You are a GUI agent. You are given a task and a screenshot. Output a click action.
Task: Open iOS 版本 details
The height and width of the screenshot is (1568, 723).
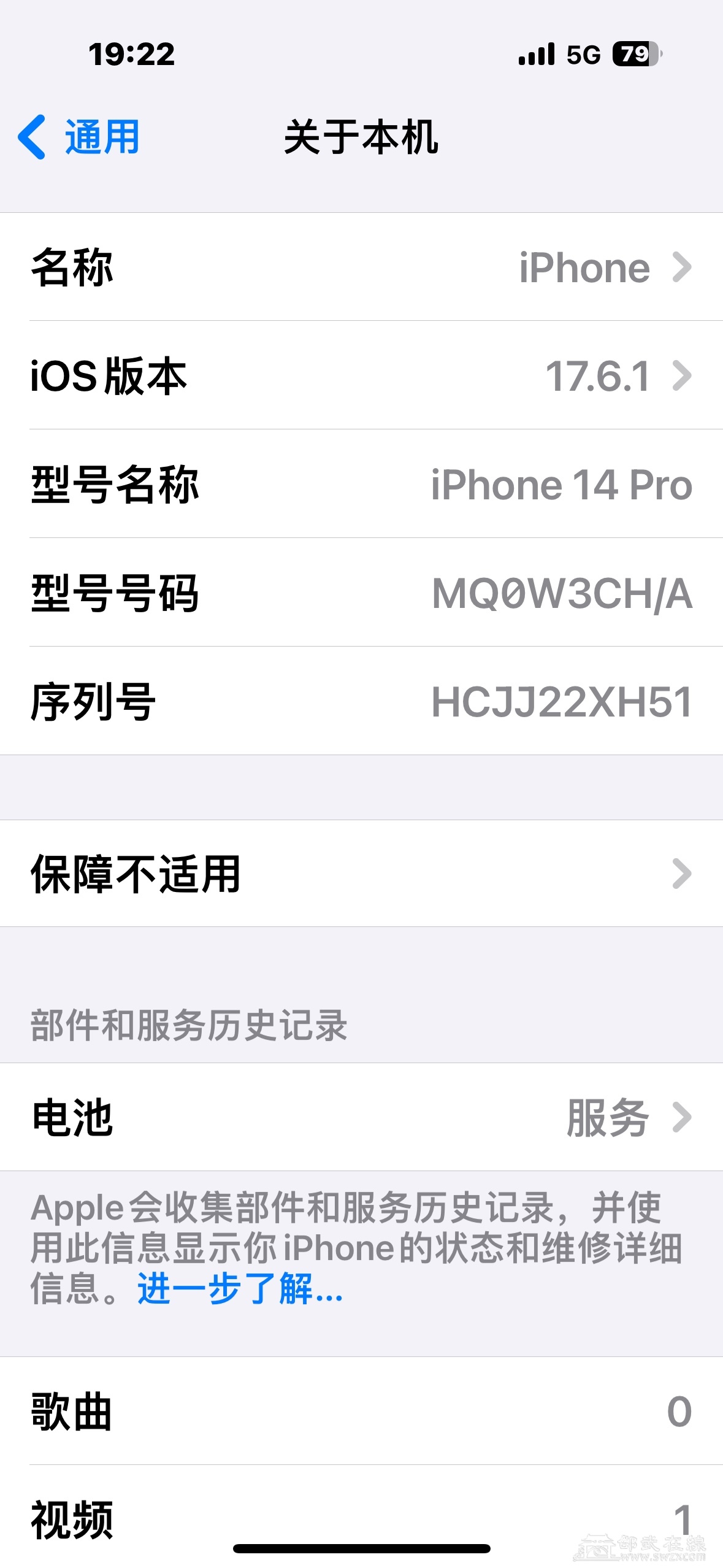click(x=361, y=375)
